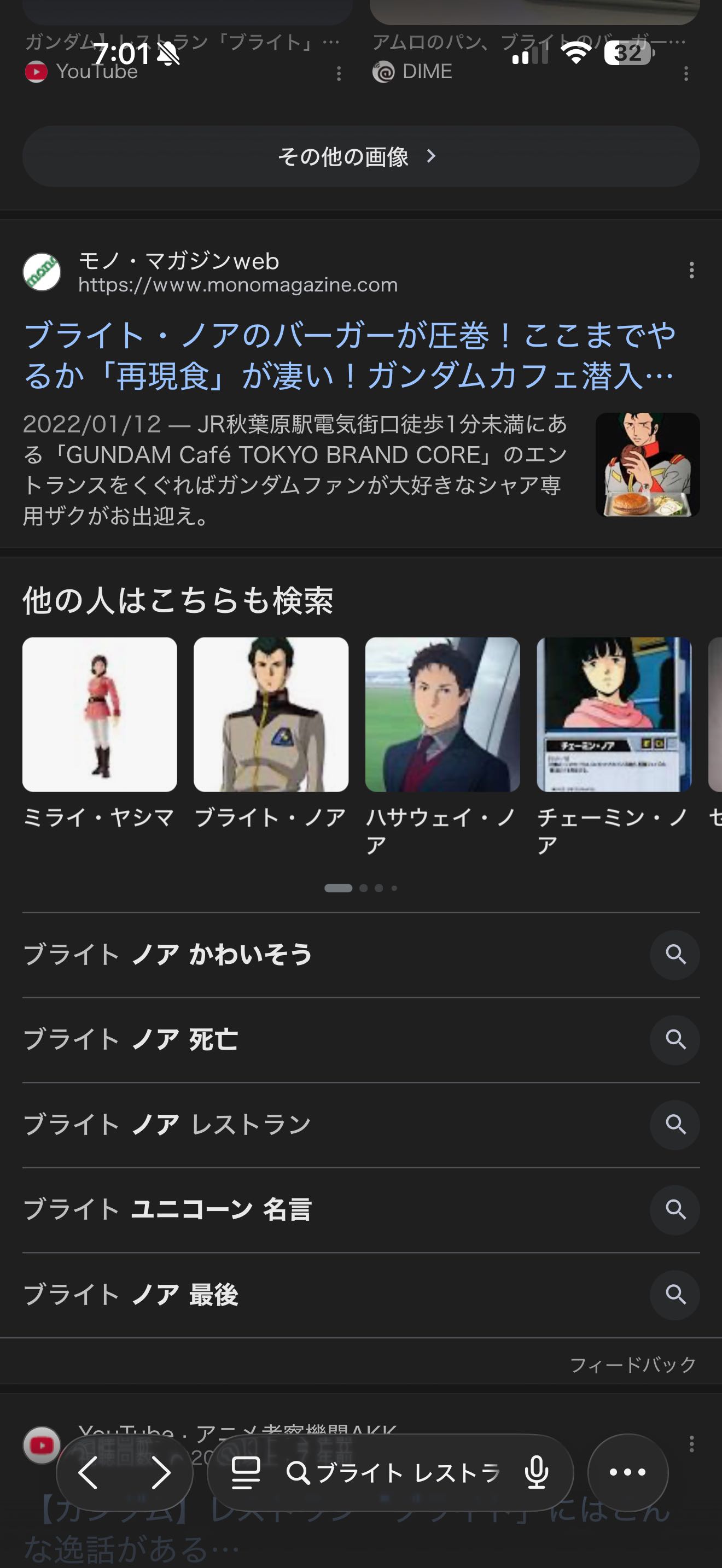Select the ブライト・ノア related search card
Screen dimensions: 722x1568
(x=271, y=715)
